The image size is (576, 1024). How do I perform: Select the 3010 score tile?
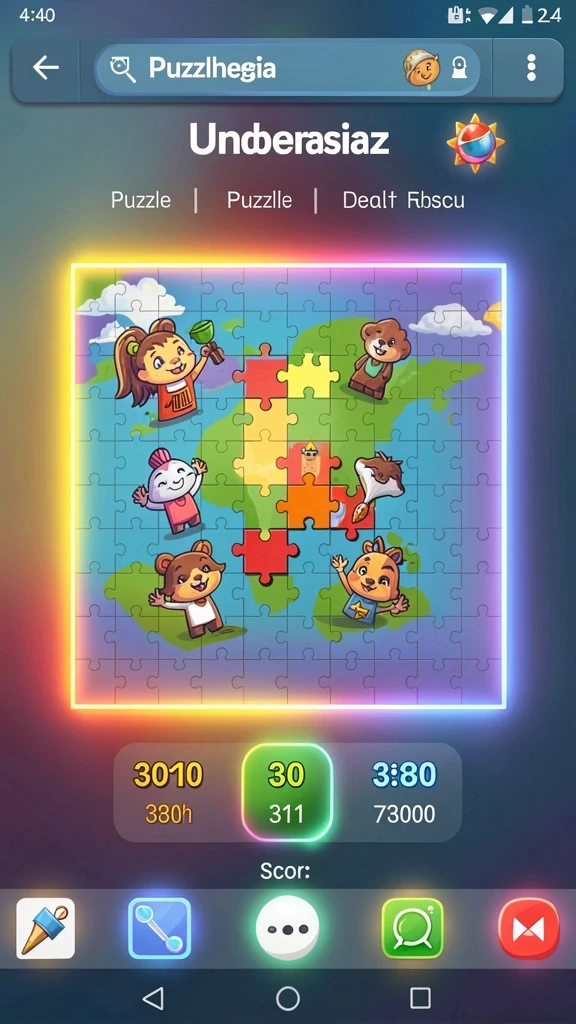pyautogui.click(x=168, y=792)
